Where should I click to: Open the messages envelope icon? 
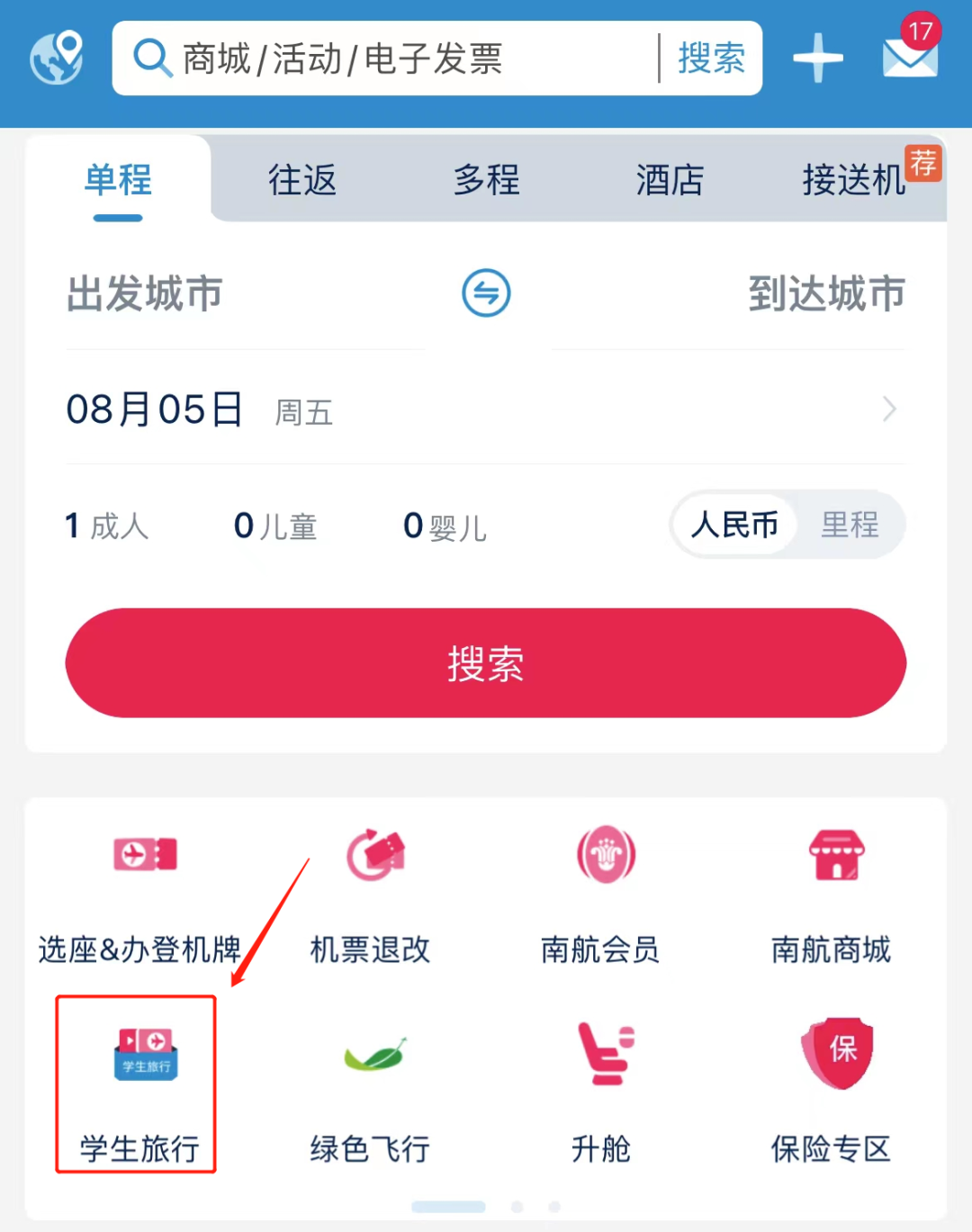[910, 56]
